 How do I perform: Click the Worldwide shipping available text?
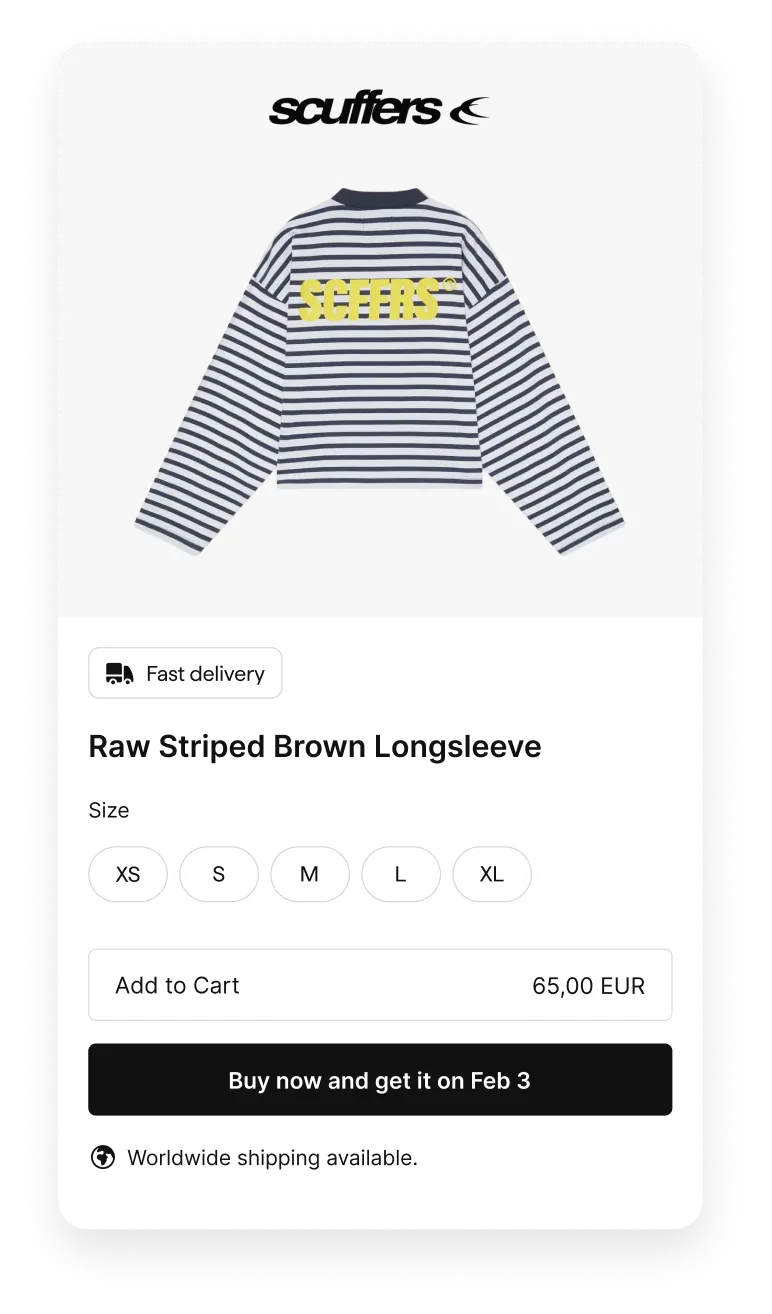point(272,1157)
